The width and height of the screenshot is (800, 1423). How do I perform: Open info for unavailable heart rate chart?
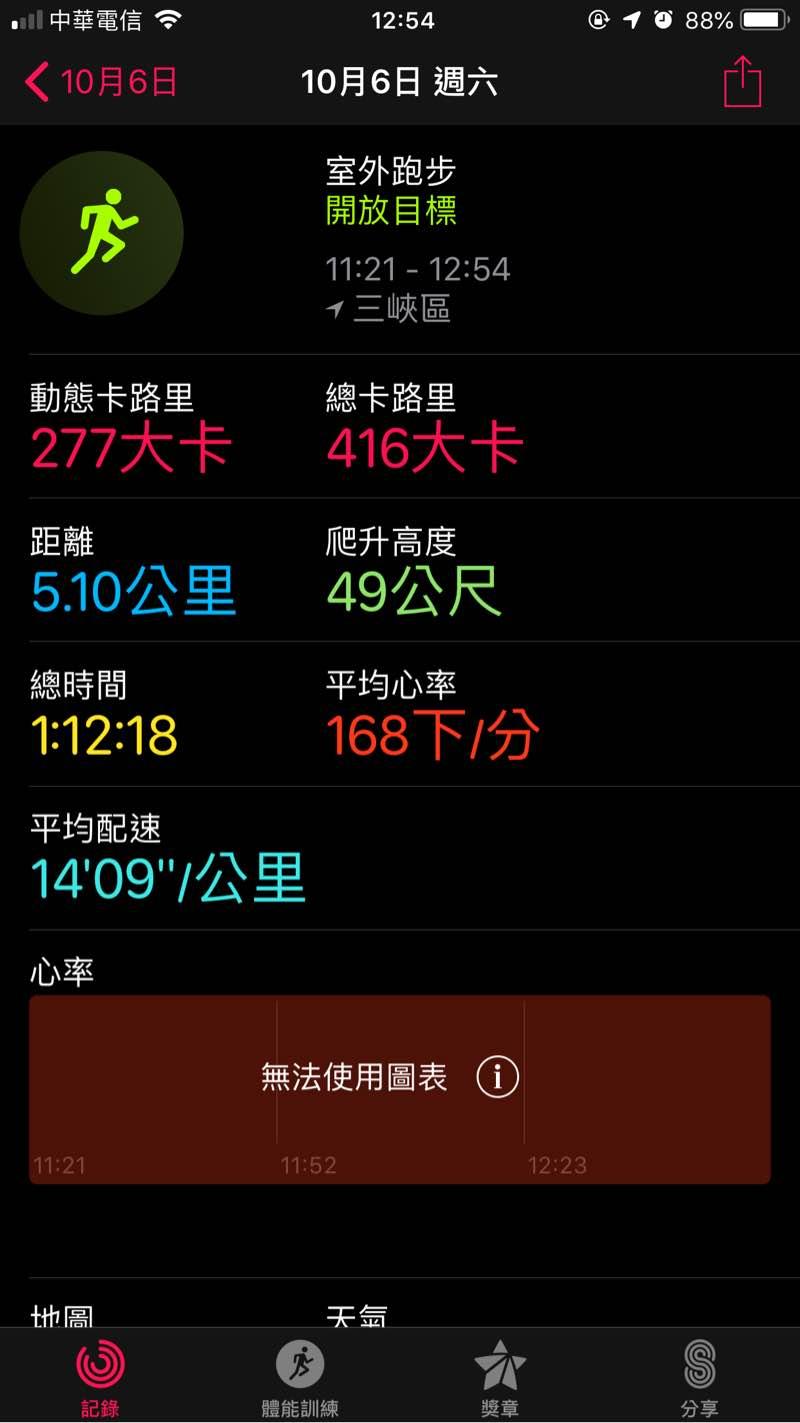tap(498, 1077)
